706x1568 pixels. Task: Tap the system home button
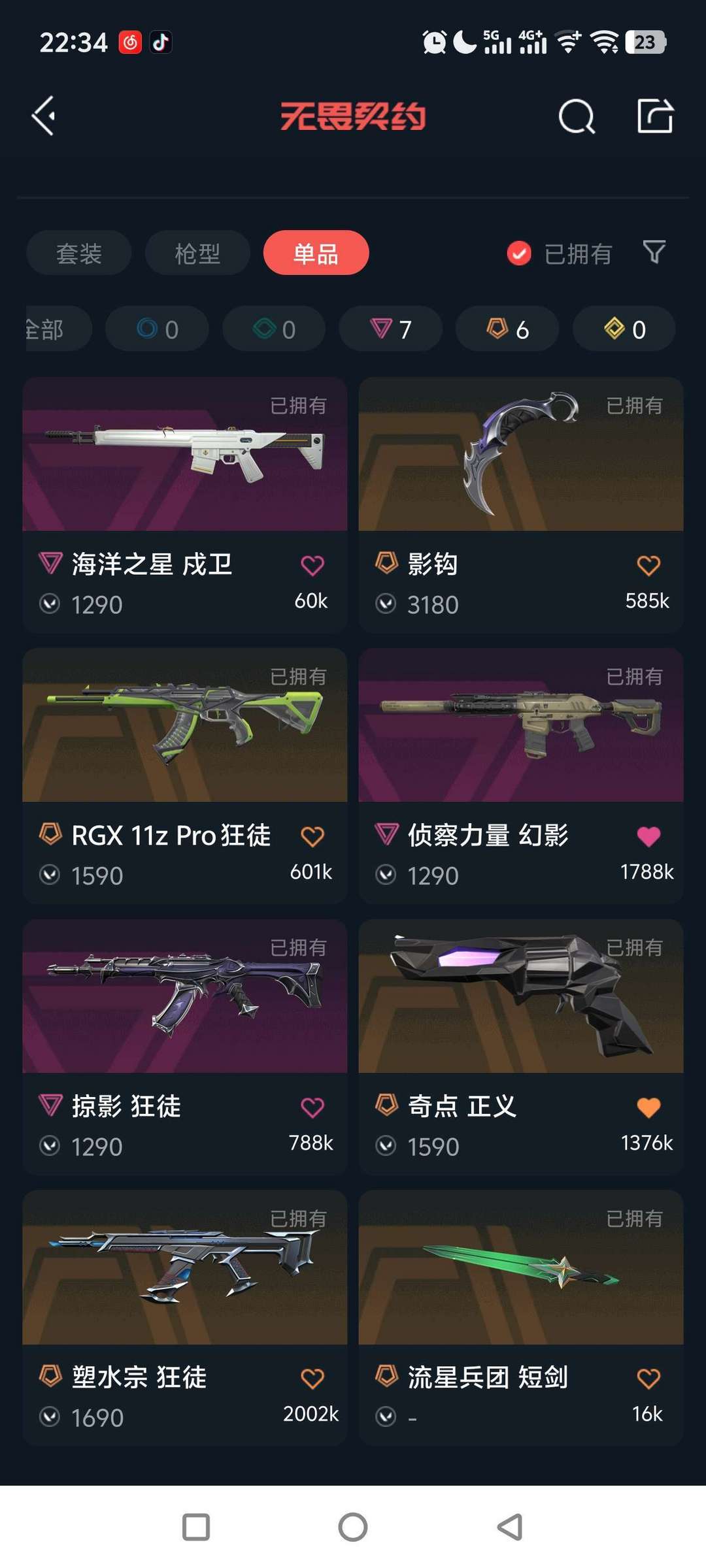point(353,1527)
